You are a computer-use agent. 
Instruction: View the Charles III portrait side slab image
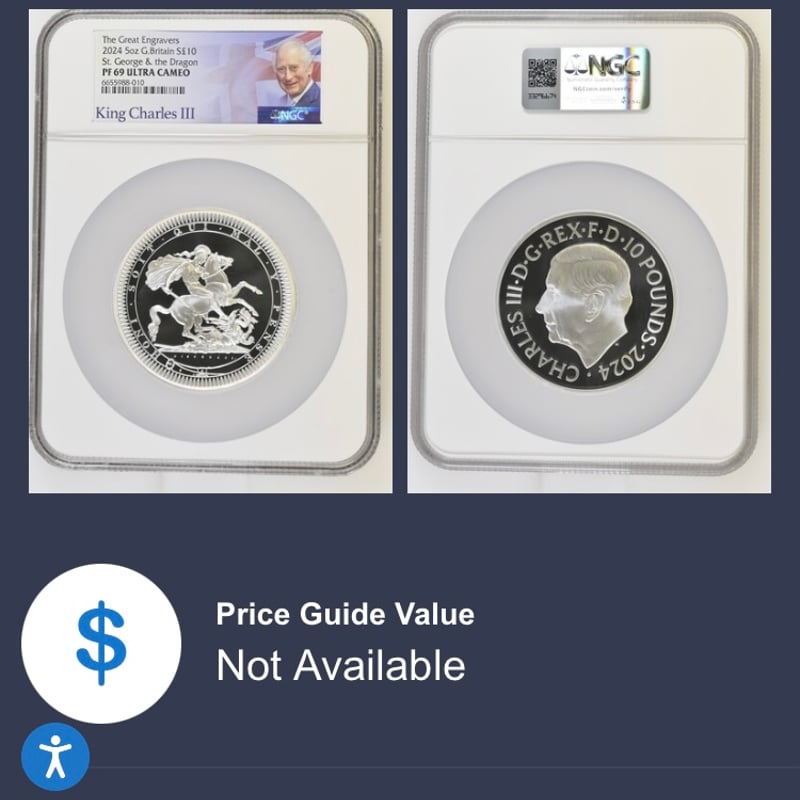[588, 250]
